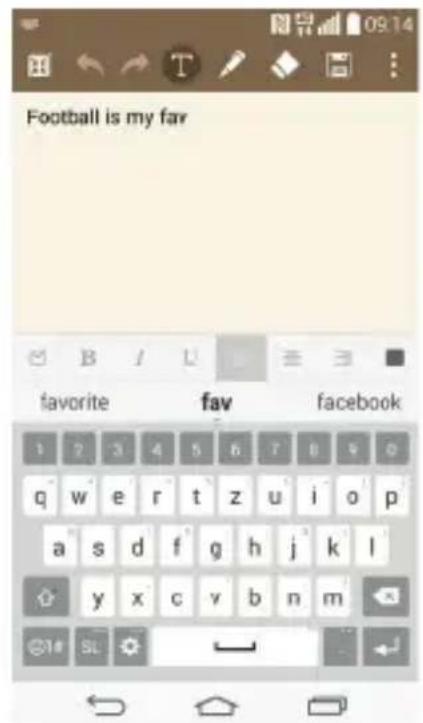423x723 pixels.
Task: Redo the last undone edit
Action: [x=134, y=65]
